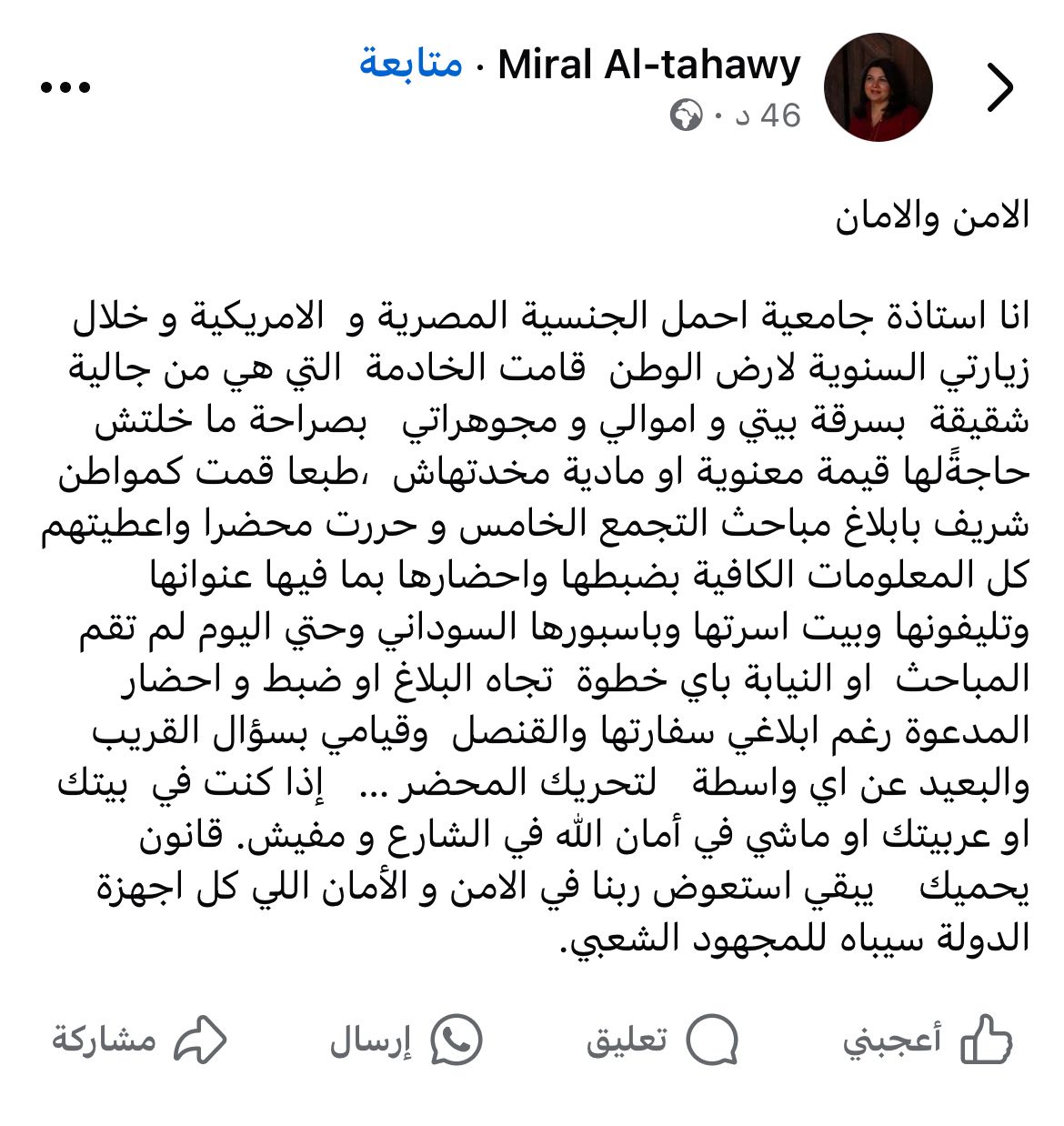Follow Miral Al-tahawy via متابعة
This screenshot has width=1064, height=1126.
tap(411, 65)
